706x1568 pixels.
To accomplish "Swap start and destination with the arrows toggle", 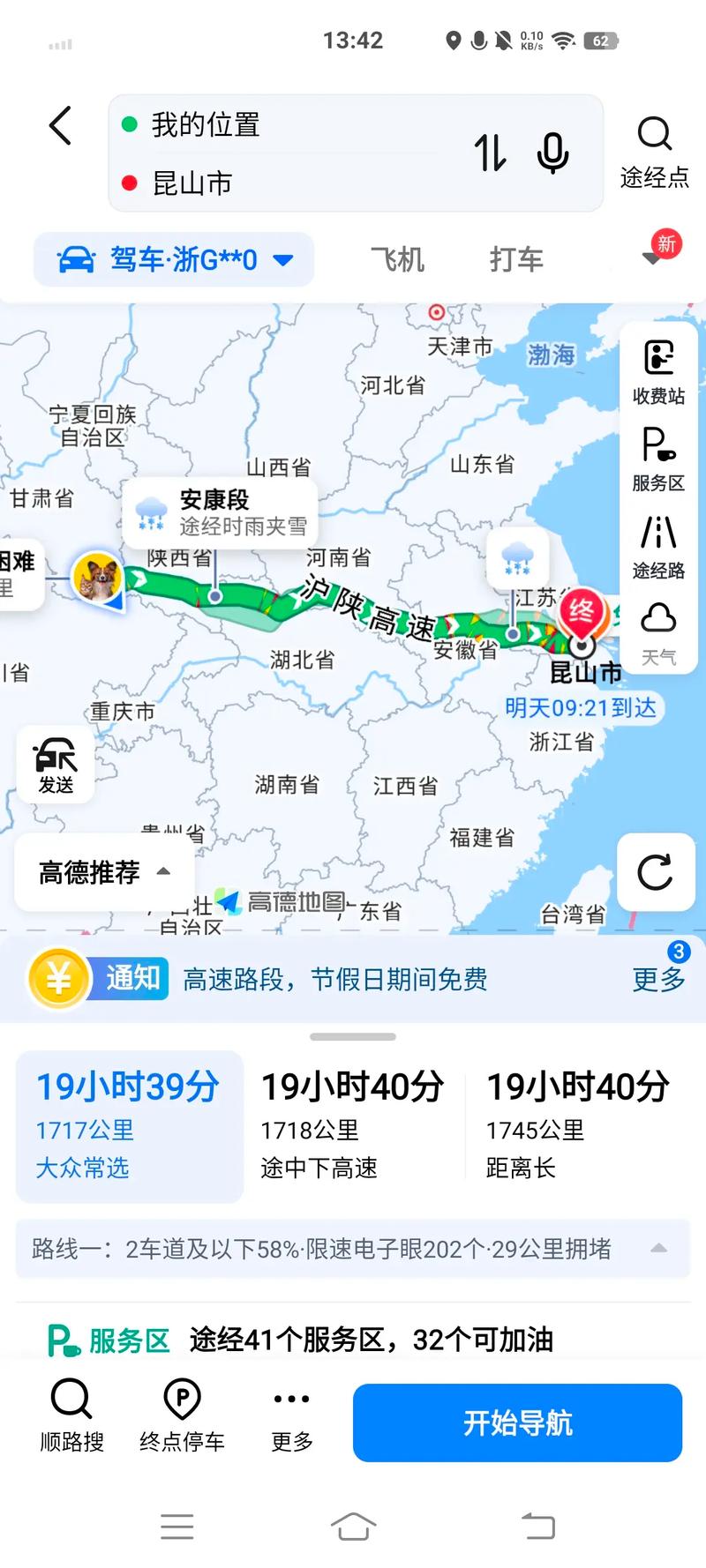I will click(x=491, y=153).
